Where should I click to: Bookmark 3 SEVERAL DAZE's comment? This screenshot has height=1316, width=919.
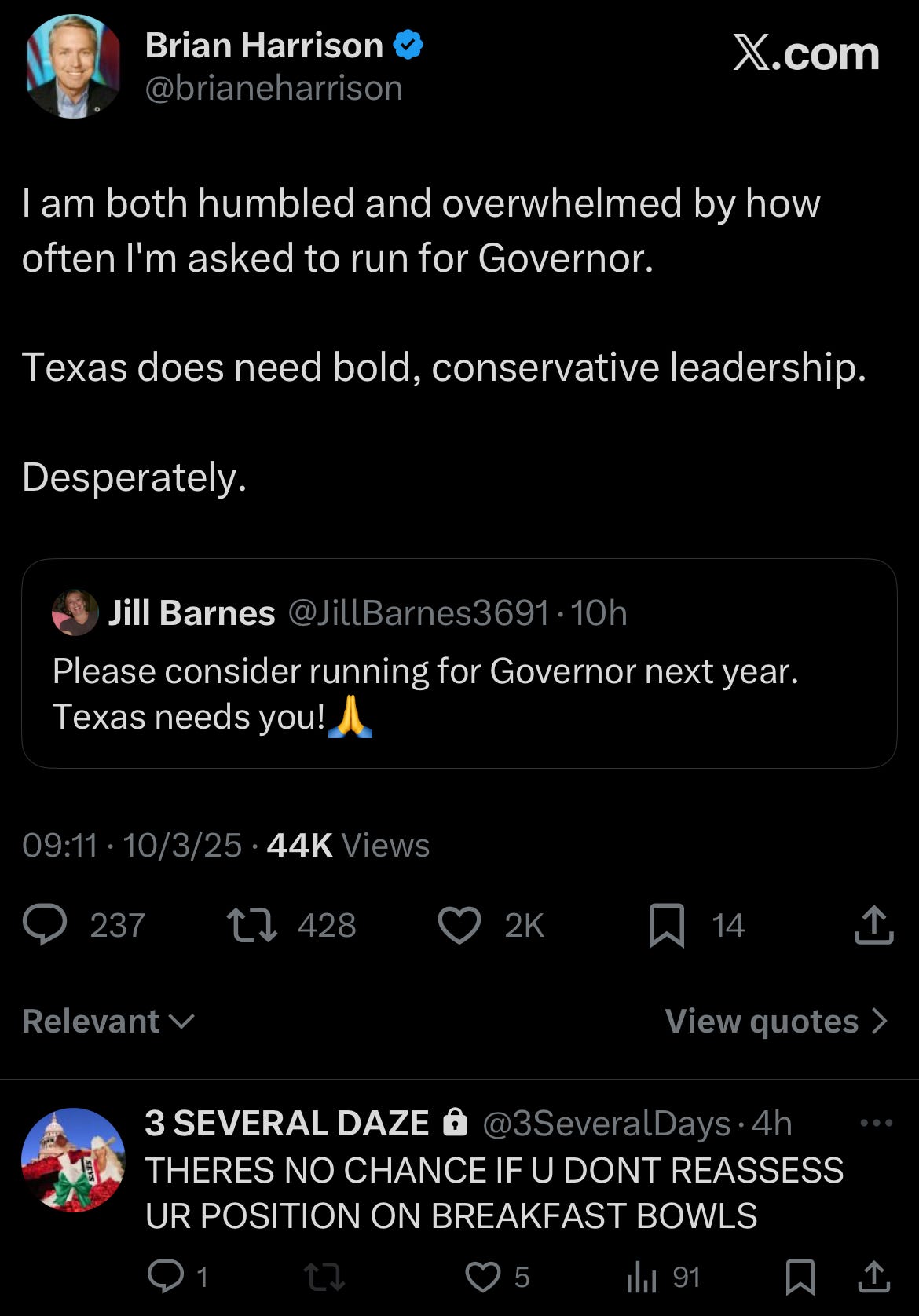[800, 1277]
